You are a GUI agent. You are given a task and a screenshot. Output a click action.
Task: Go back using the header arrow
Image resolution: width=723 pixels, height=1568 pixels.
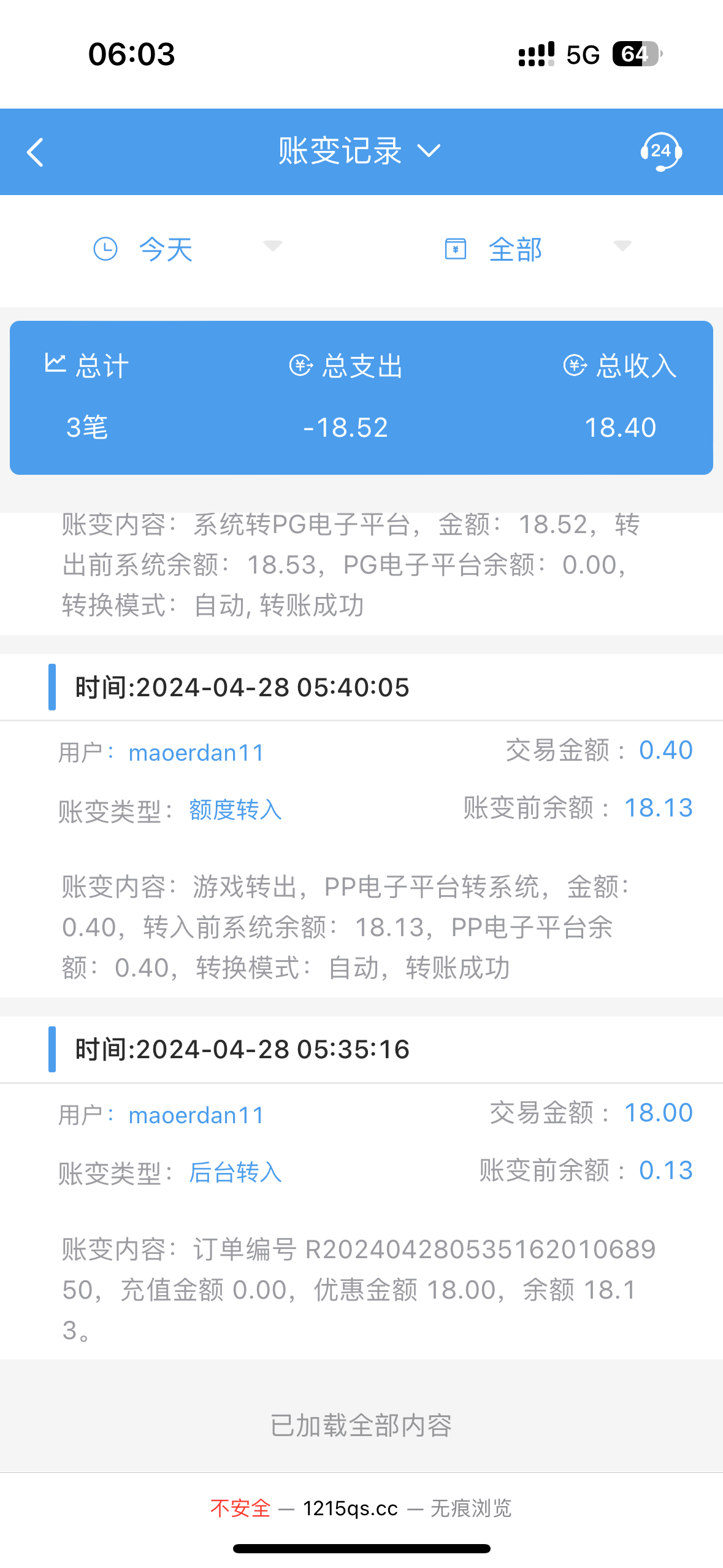(x=36, y=152)
